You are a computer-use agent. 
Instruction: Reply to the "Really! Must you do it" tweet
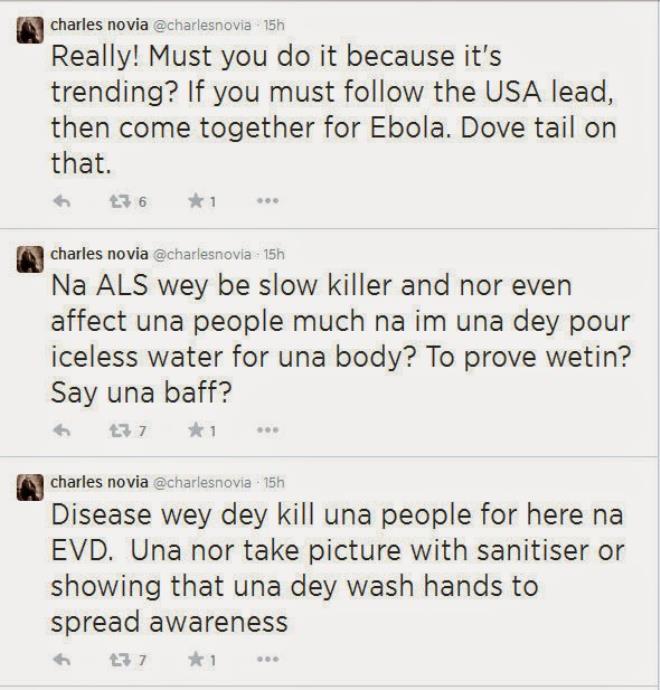pos(62,201)
